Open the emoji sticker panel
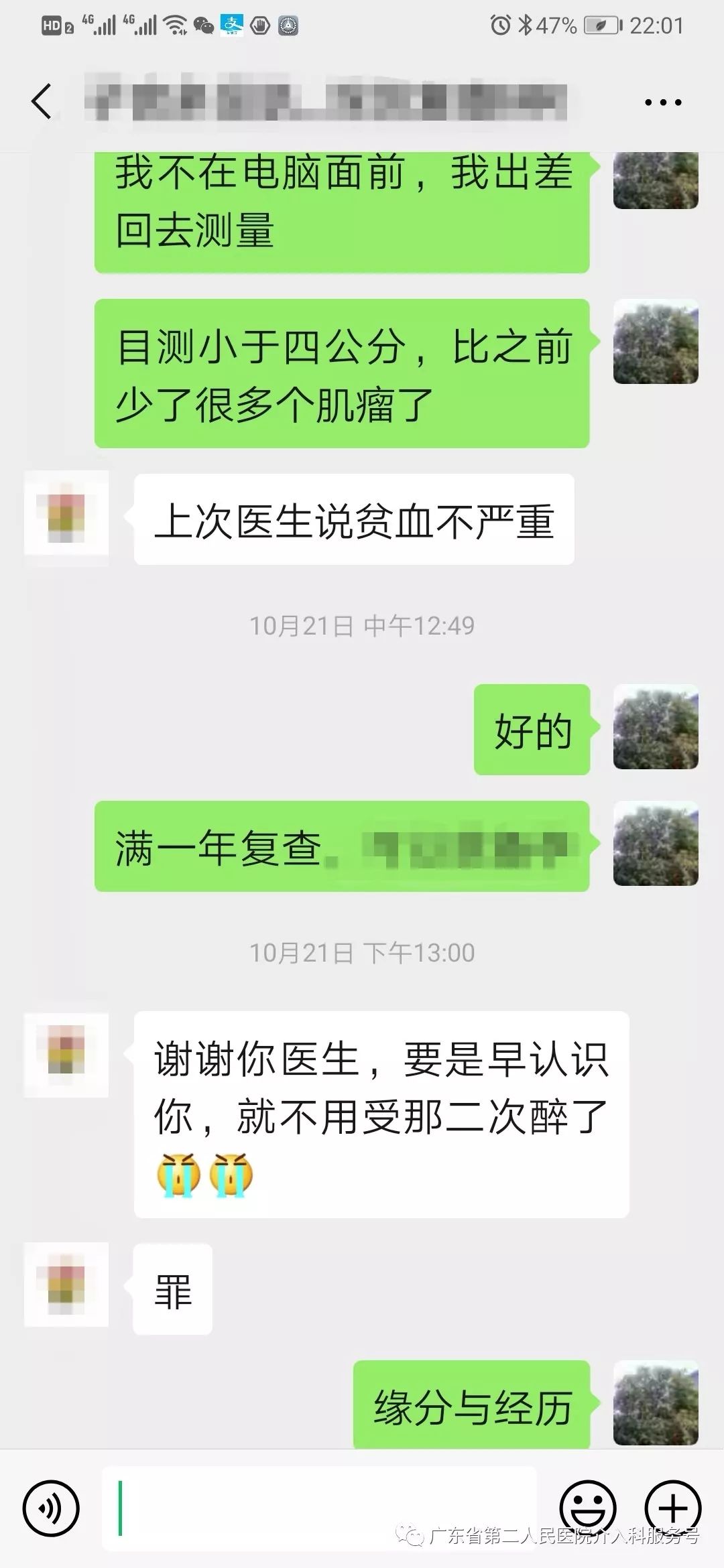The image size is (724, 1568). pyautogui.click(x=587, y=1508)
